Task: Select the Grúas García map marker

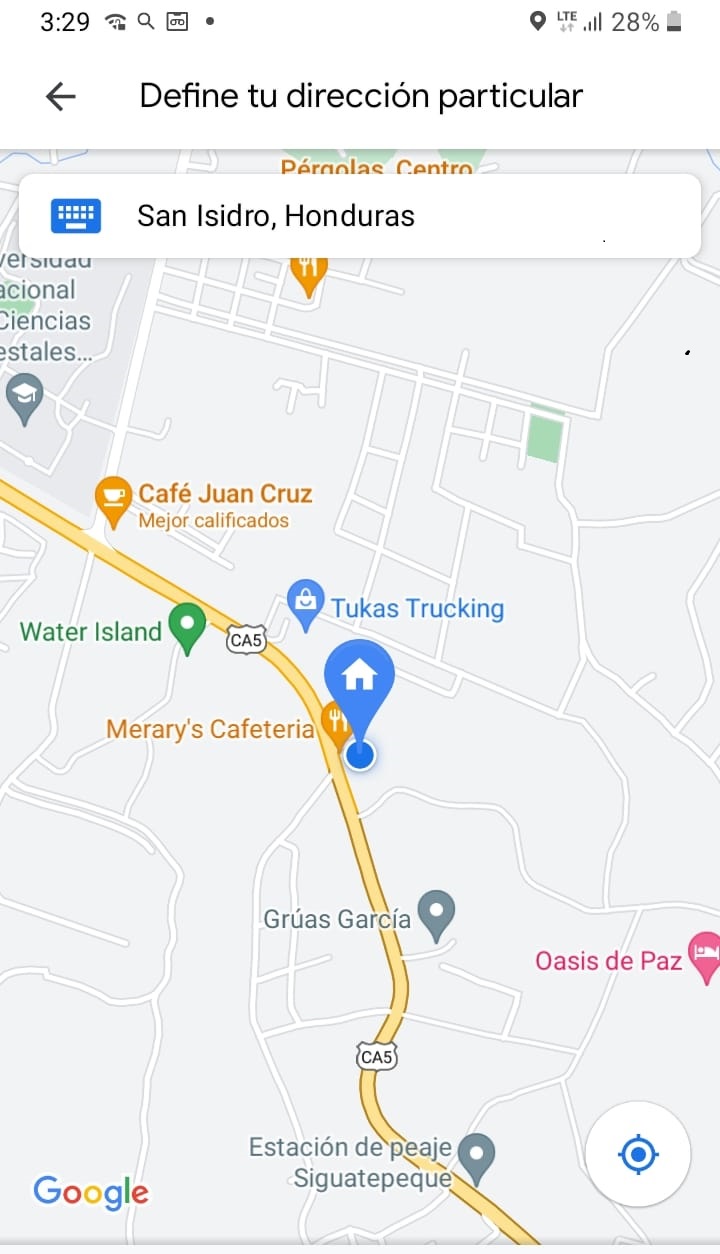Action: point(436,912)
